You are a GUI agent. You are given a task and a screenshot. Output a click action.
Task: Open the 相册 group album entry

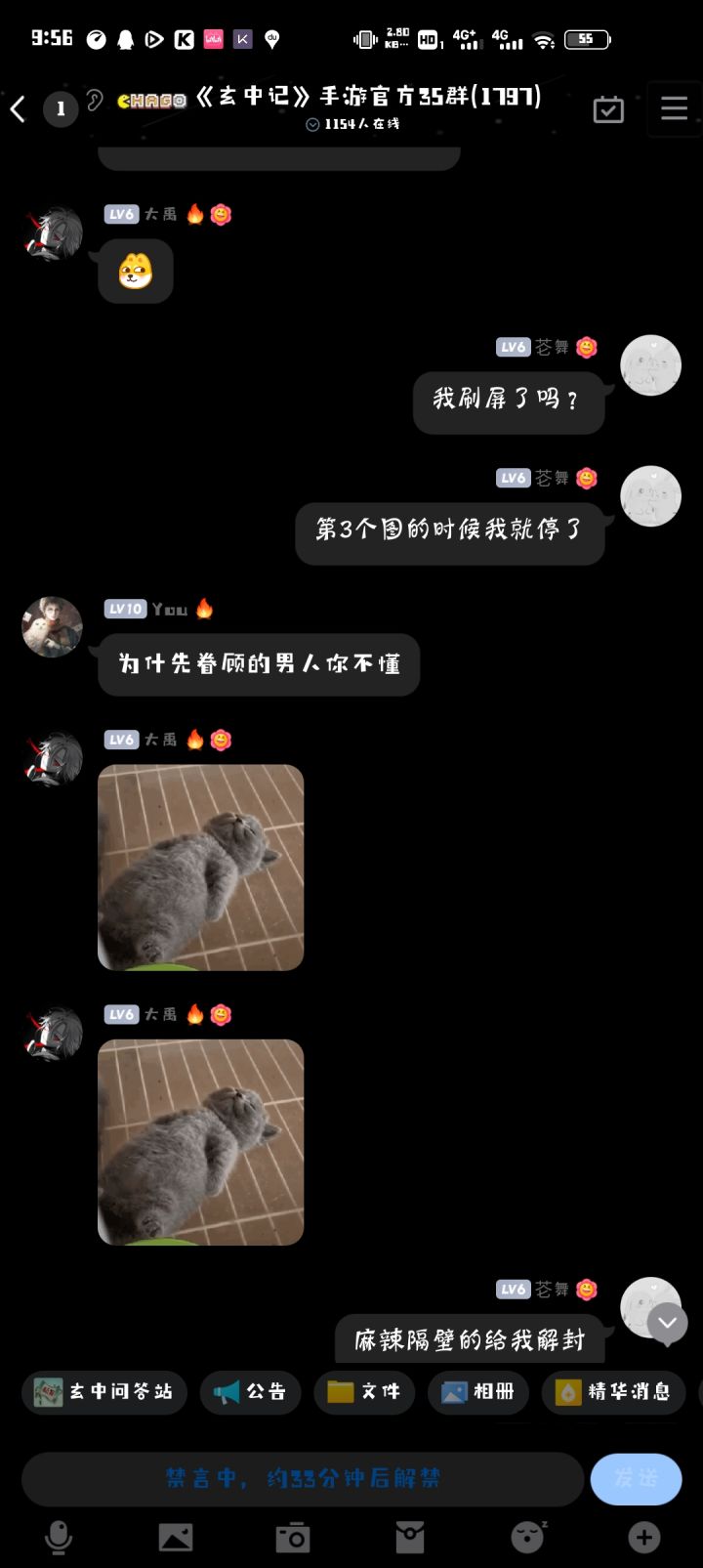coord(477,1392)
